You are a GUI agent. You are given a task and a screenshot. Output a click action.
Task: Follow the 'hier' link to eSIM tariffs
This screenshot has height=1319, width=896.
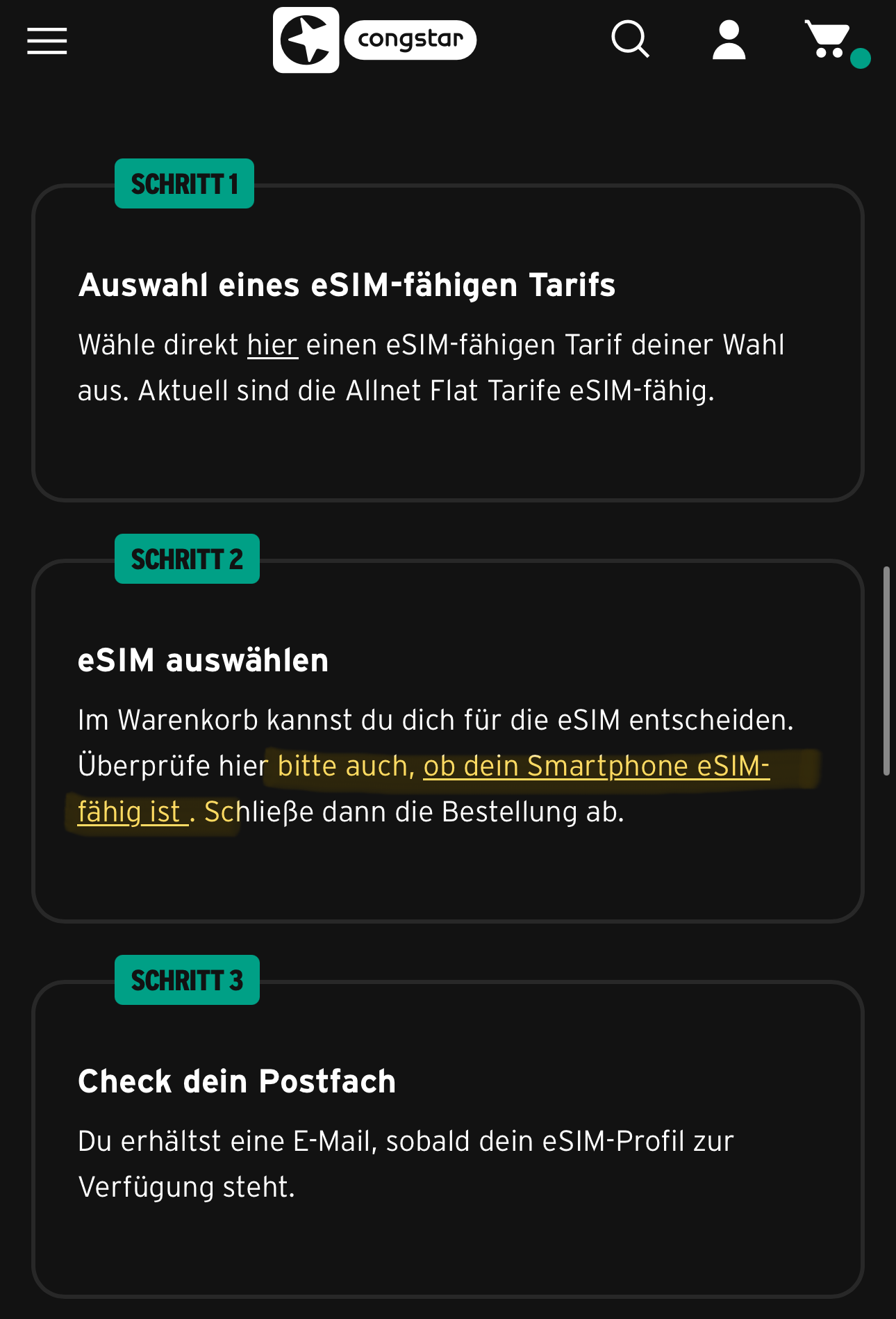[x=272, y=345]
